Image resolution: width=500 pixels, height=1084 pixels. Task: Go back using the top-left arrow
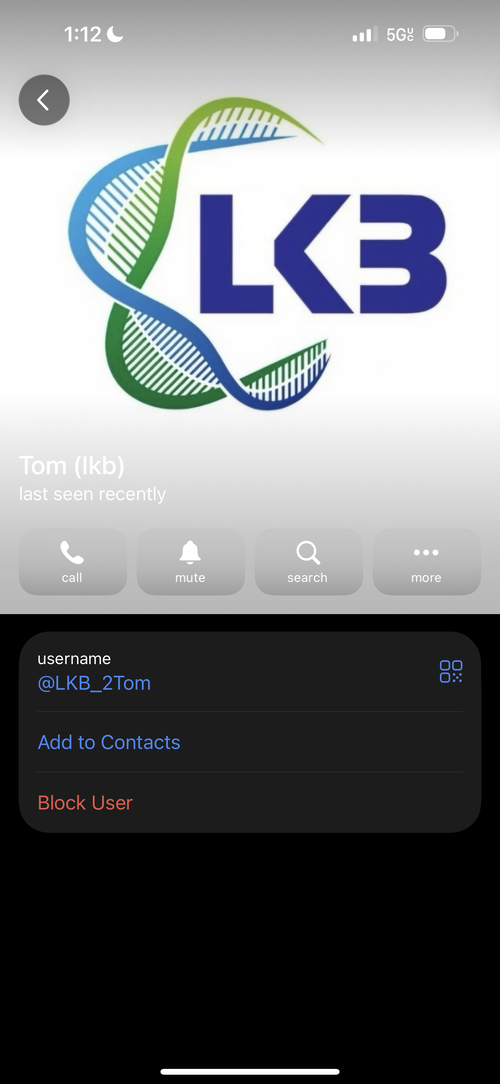tap(44, 100)
